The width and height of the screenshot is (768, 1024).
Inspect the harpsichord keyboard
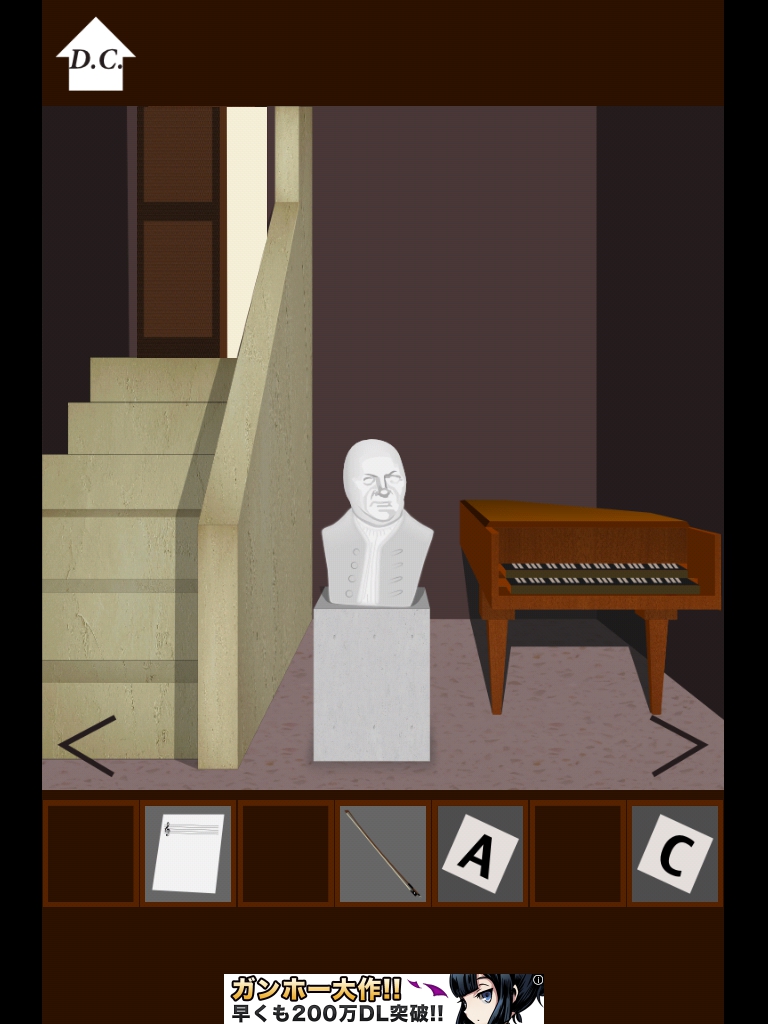click(598, 575)
